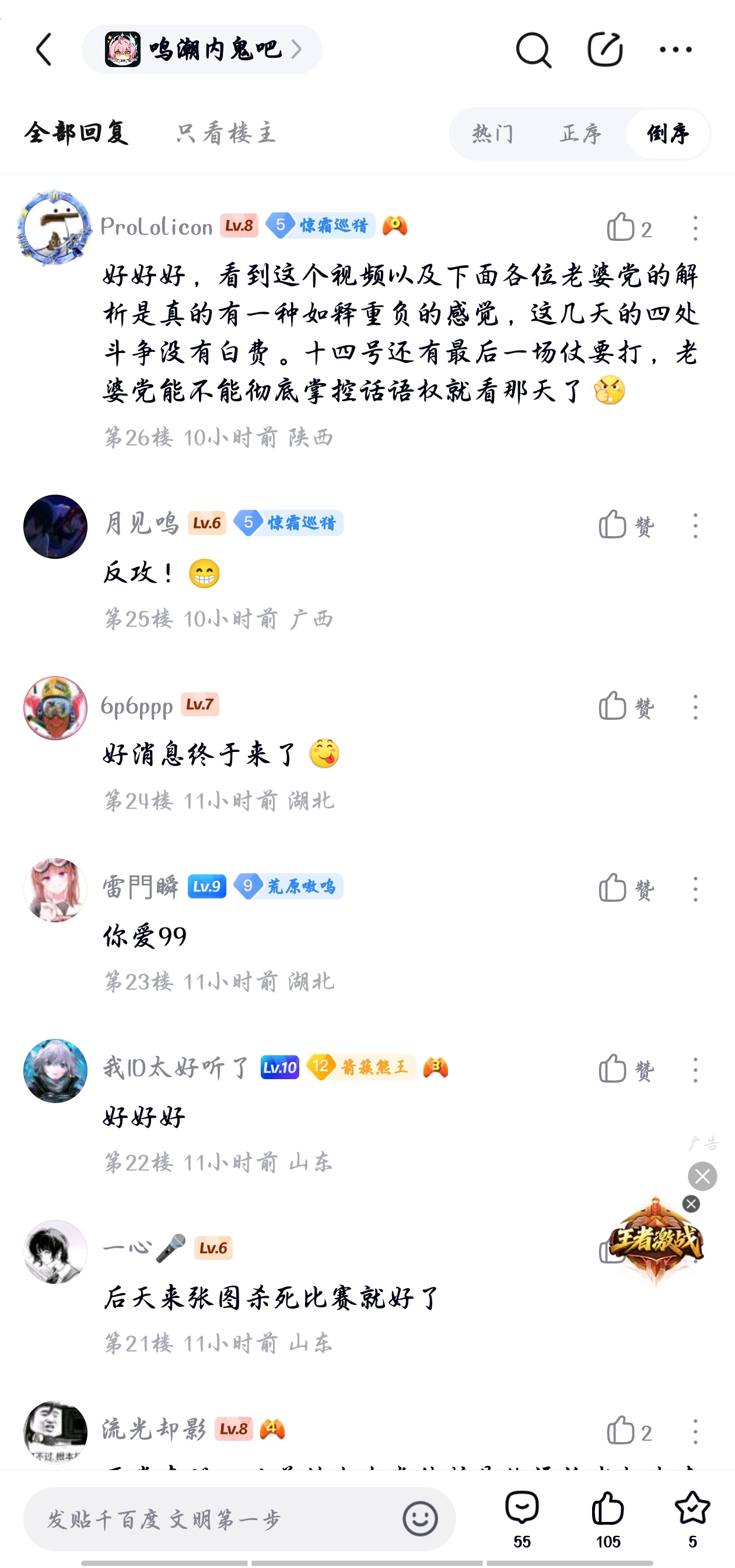View 雷門瞬's profile avatar
This screenshot has height=1568, width=735.
tap(55, 890)
